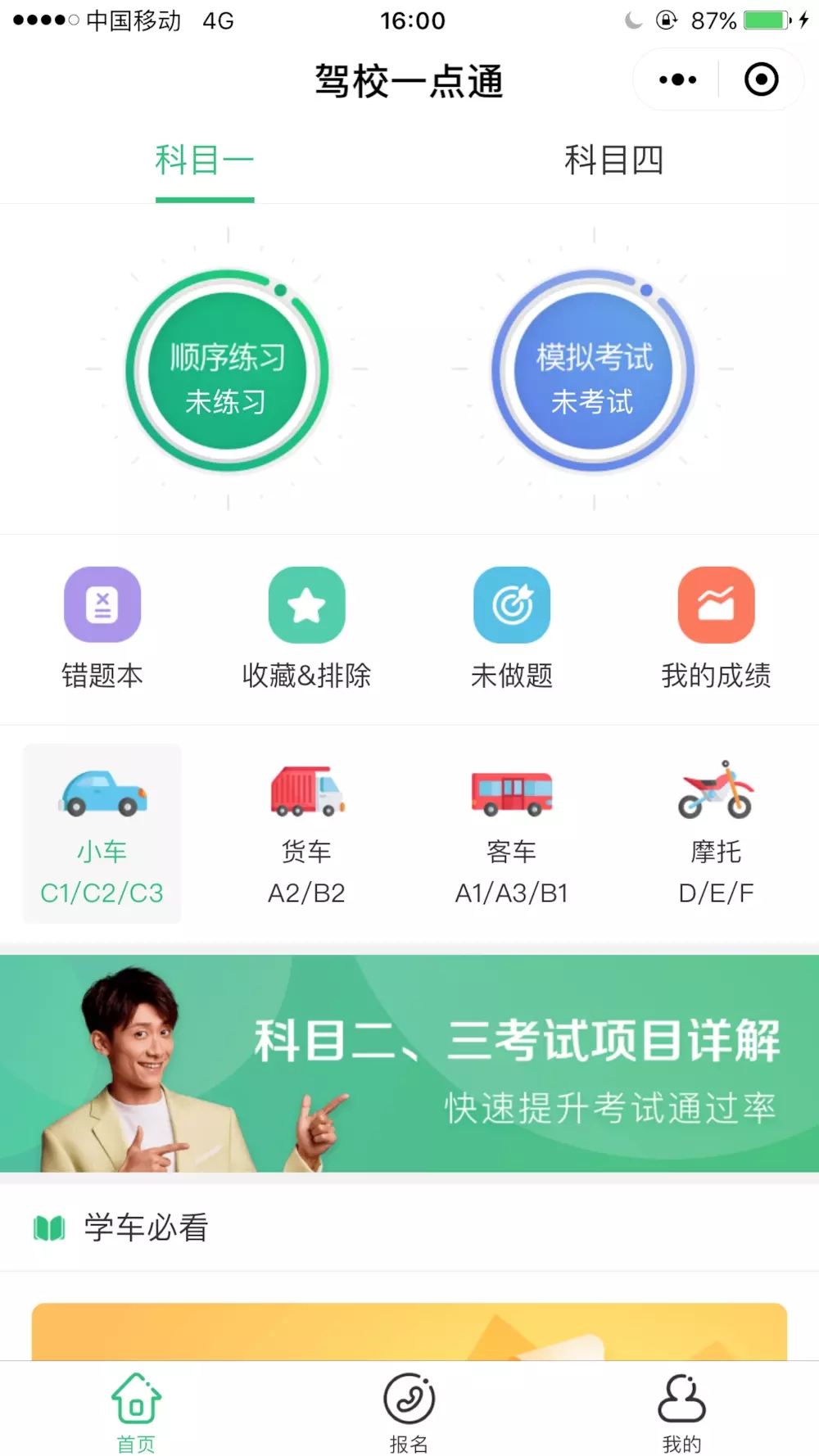Begin the 模拟考试 mock exam
The height and width of the screenshot is (1456, 819).
point(593,371)
